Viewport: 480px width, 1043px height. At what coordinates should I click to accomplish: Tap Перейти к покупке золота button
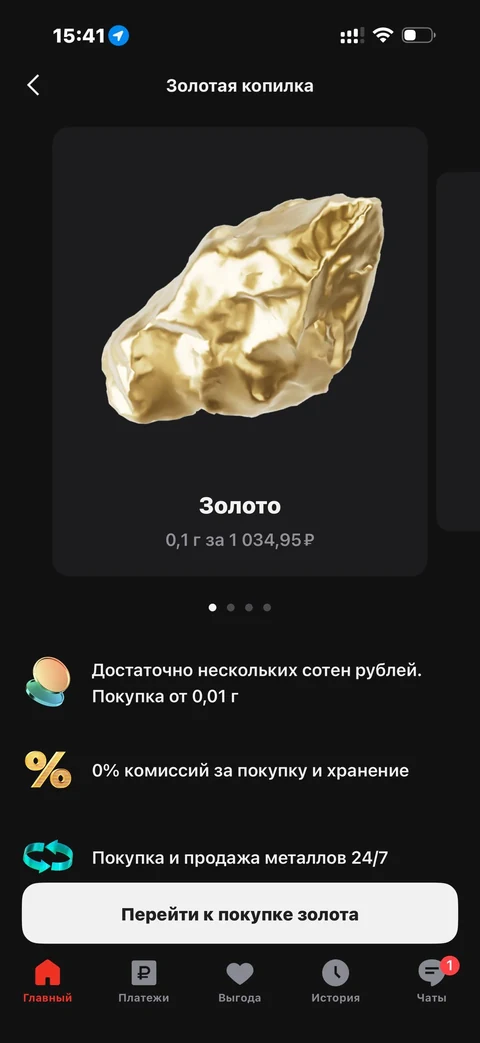240,913
